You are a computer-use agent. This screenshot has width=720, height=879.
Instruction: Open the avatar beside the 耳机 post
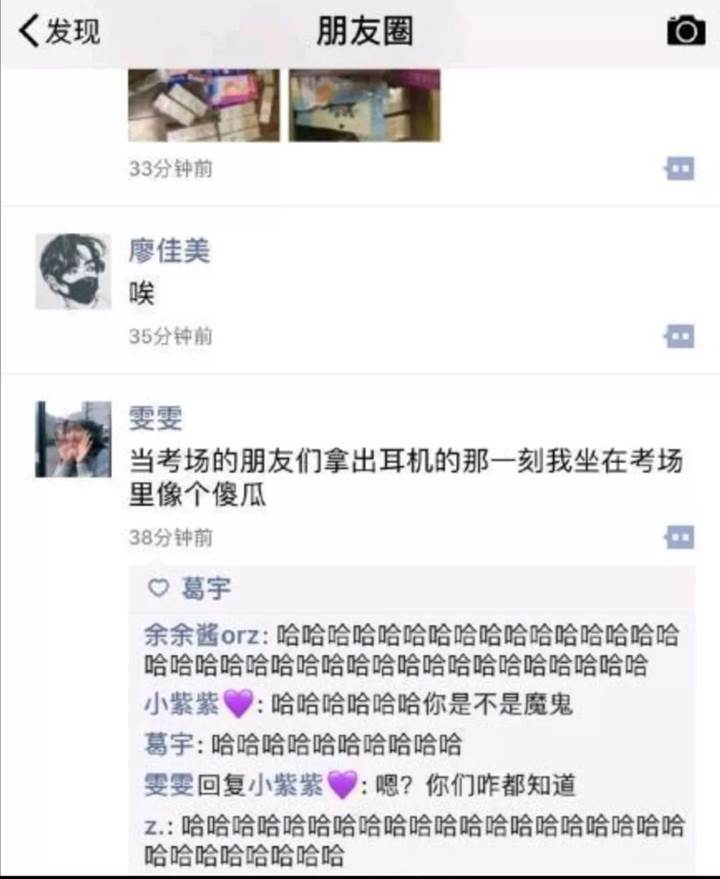(x=73, y=439)
